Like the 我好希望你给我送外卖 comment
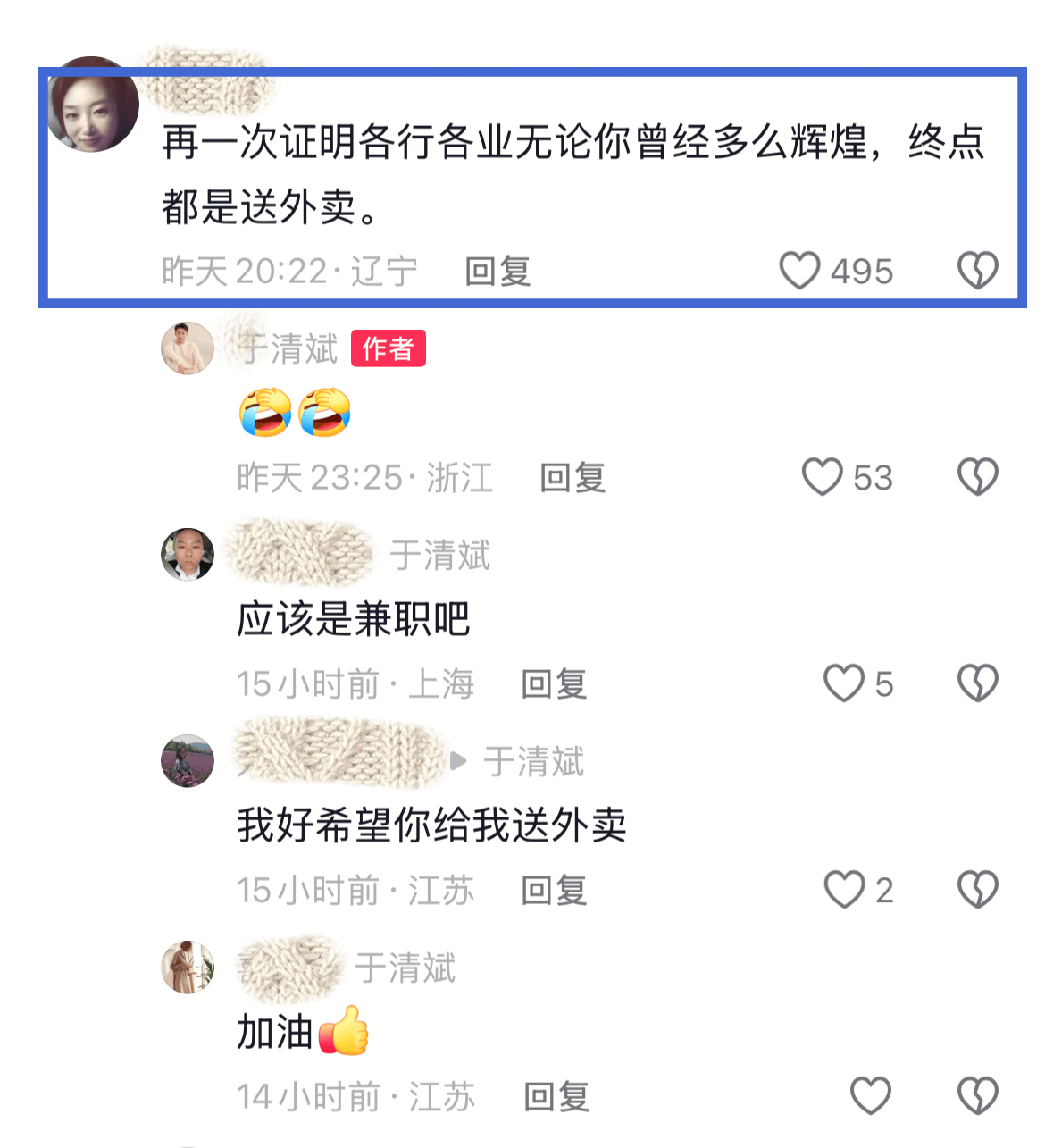The width and height of the screenshot is (1045, 1148). coord(844,890)
